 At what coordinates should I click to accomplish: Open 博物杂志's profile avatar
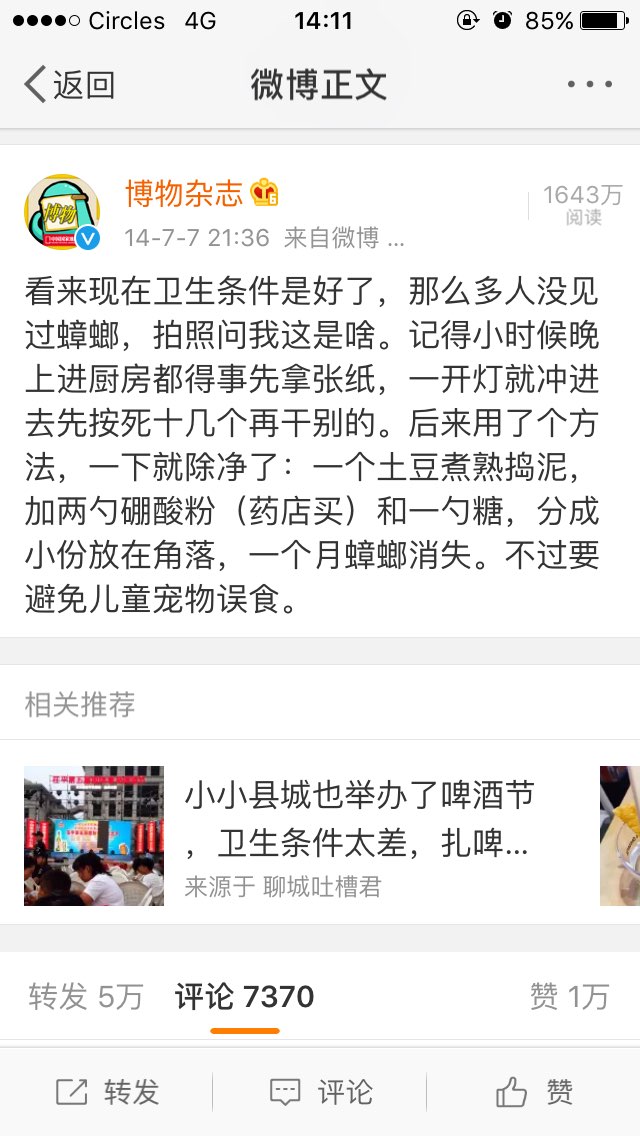coord(62,211)
